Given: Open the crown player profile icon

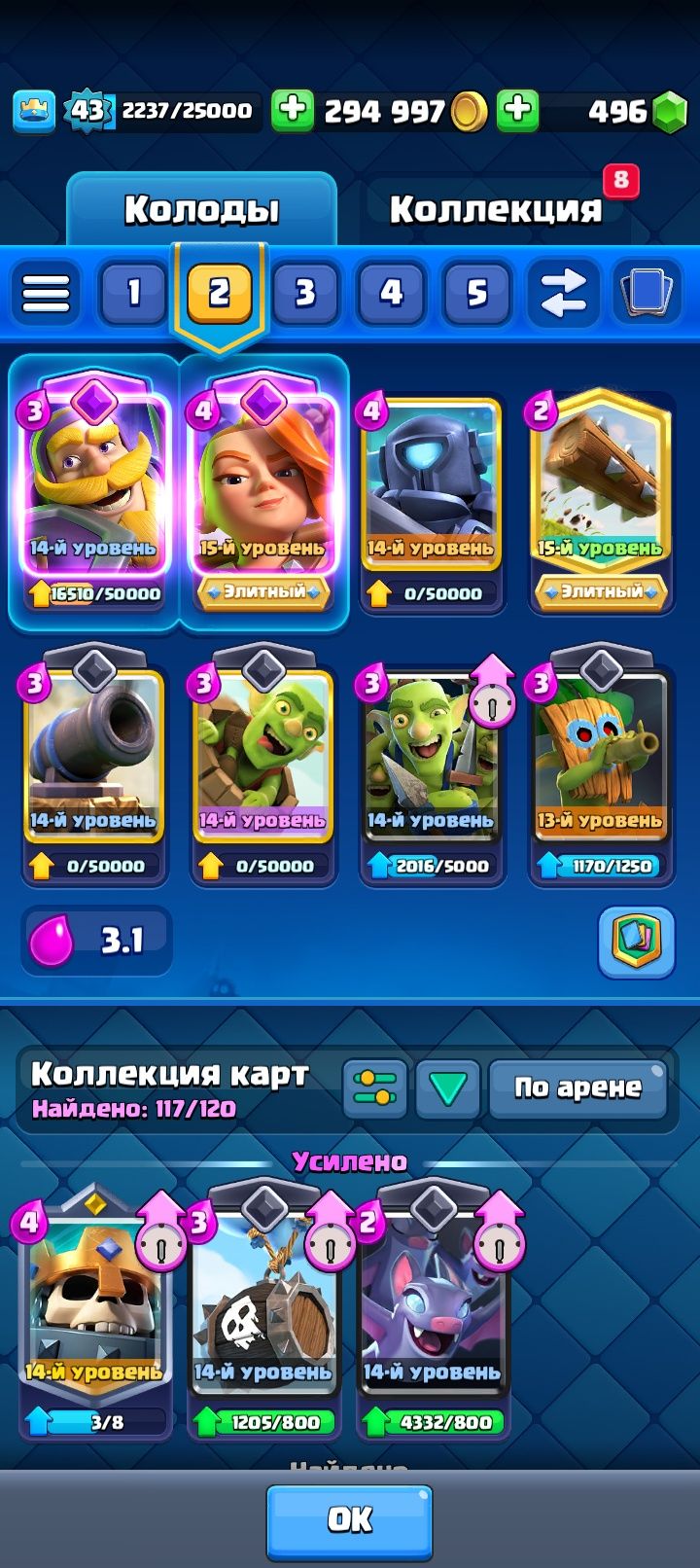Looking at the screenshot, I should coord(33,111).
